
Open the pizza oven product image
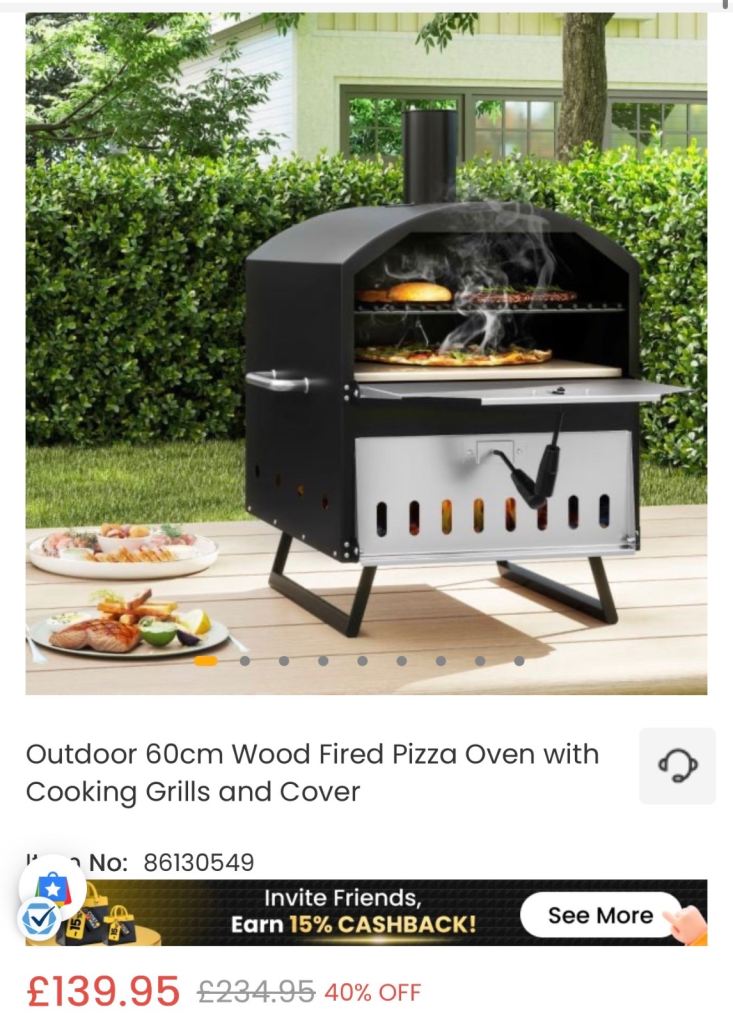(366, 350)
